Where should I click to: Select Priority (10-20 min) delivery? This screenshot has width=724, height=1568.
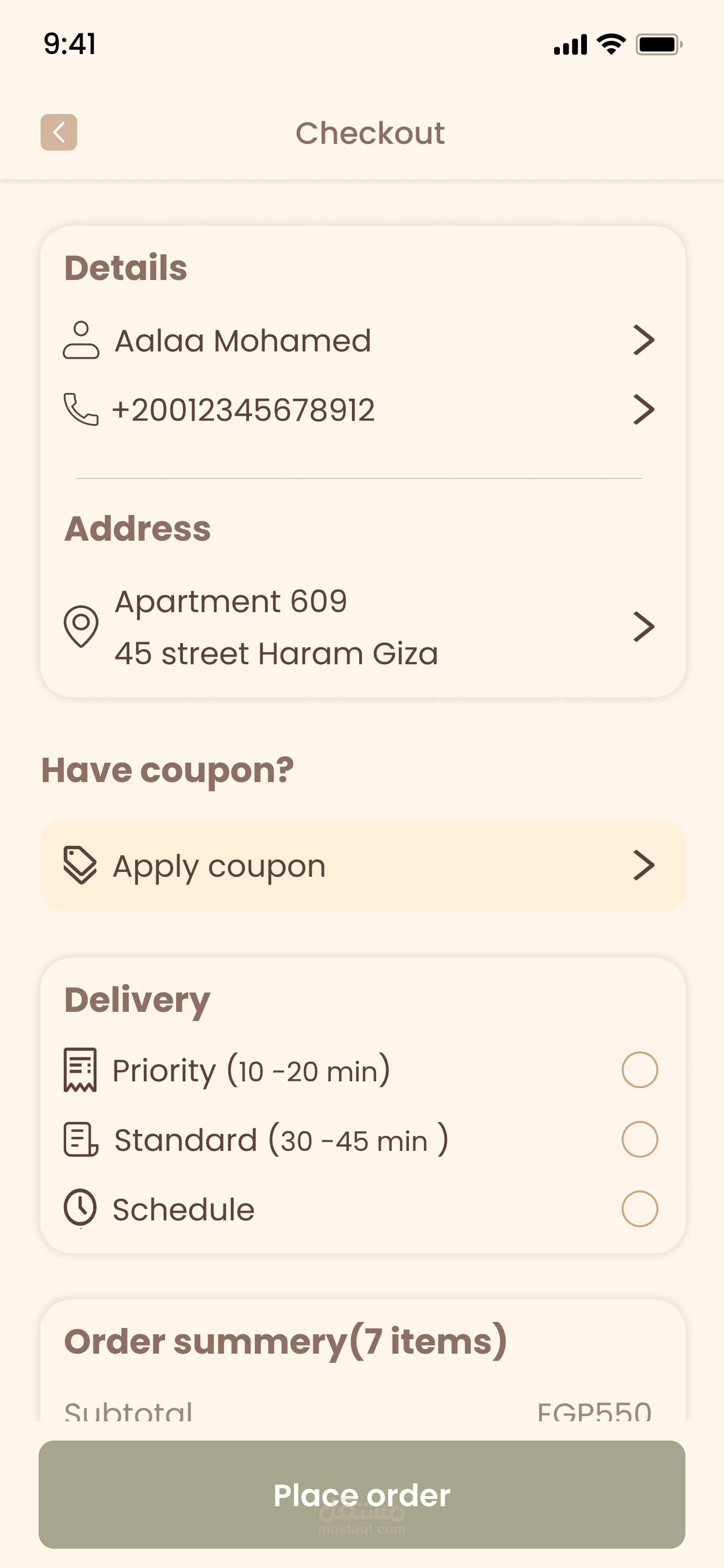[640, 1070]
